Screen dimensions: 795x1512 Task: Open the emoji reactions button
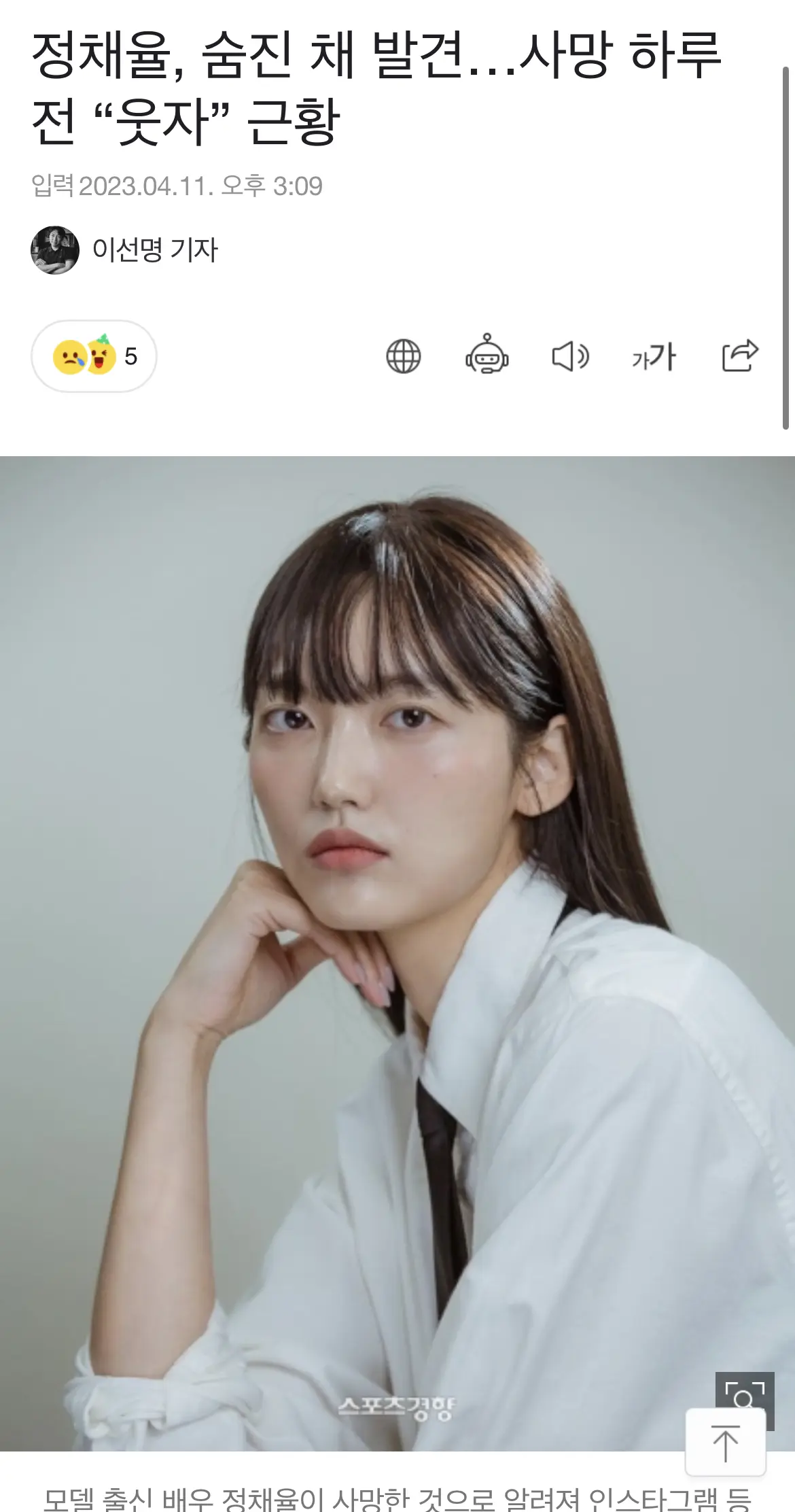[94, 356]
